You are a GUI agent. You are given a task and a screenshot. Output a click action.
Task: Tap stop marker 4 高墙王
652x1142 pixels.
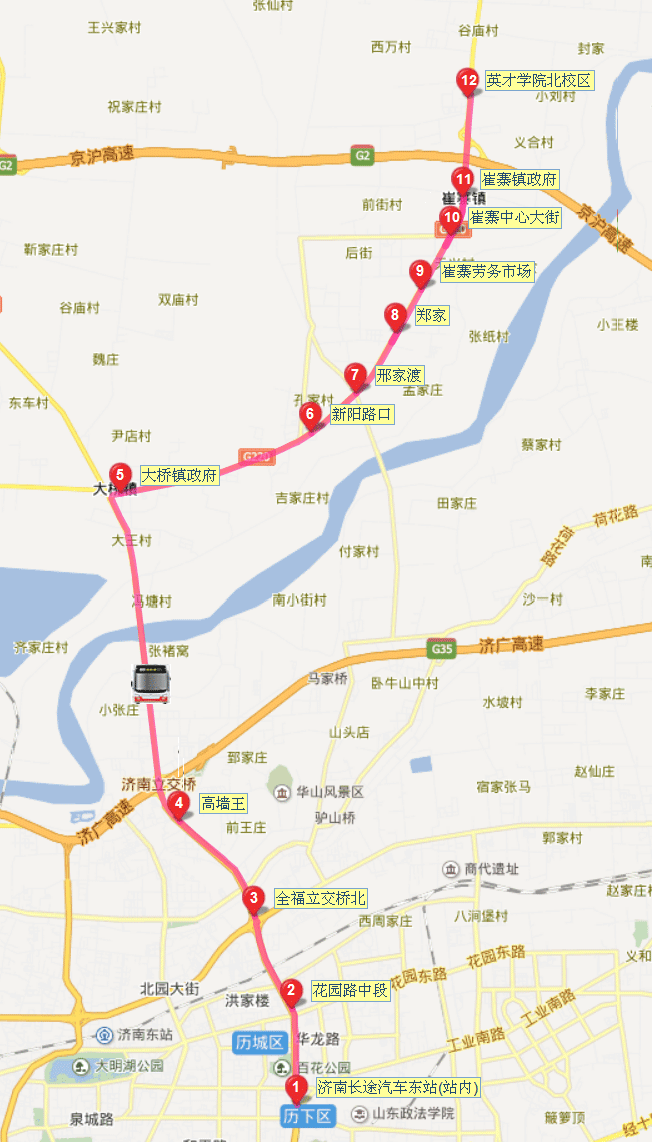point(179,803)
